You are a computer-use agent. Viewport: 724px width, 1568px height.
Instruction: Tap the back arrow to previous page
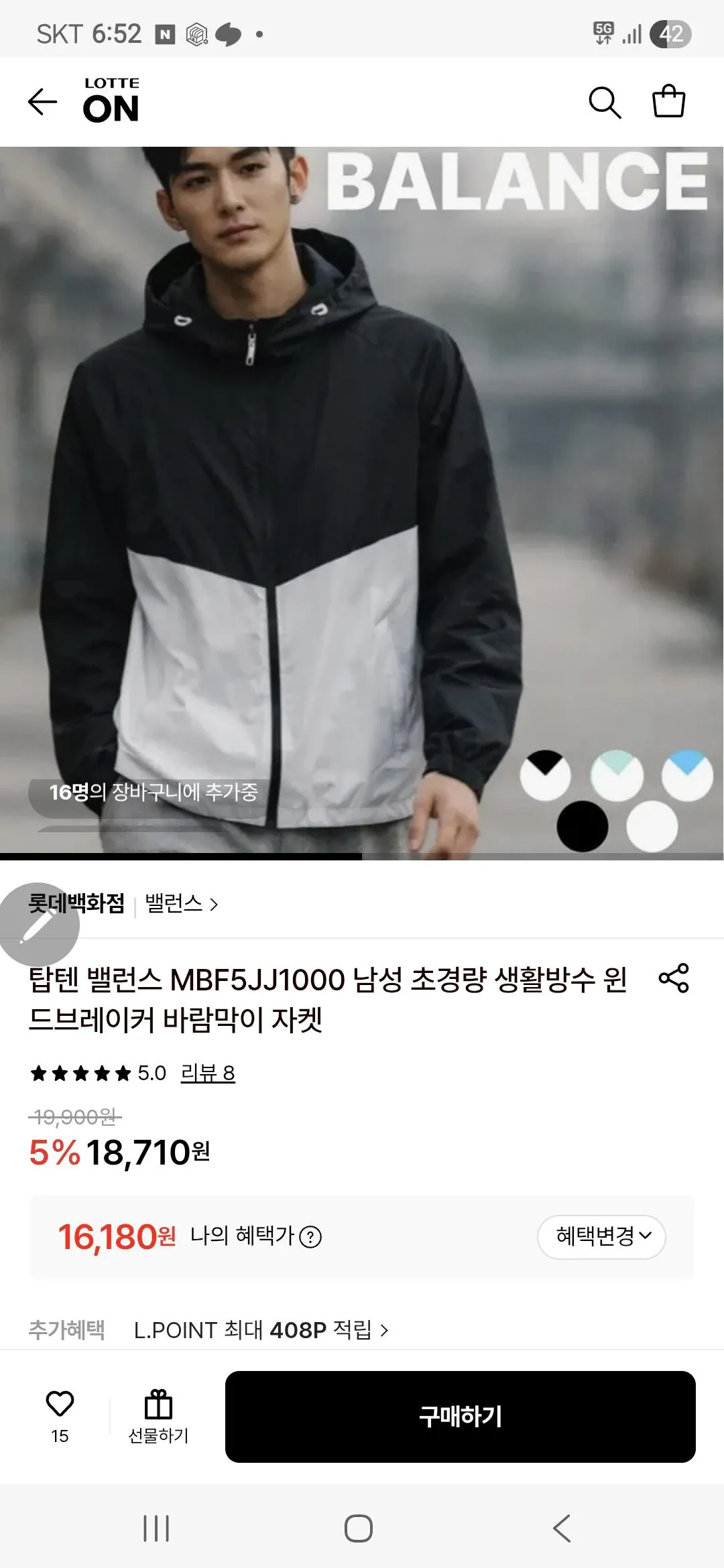42,101
